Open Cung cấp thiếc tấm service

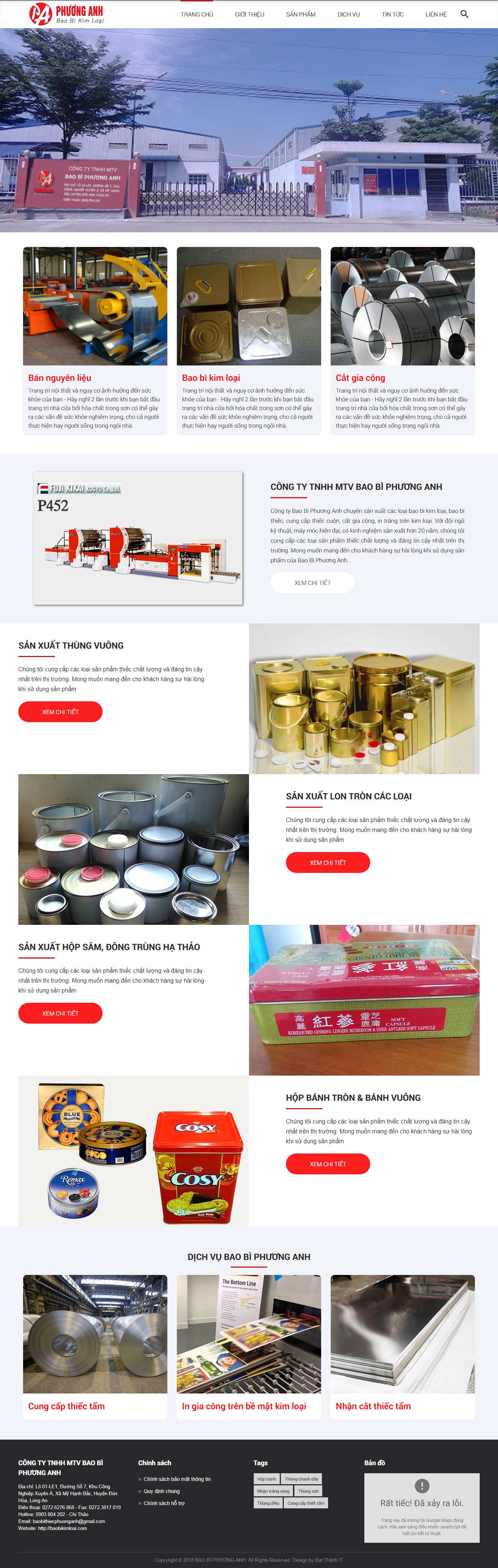pyautogui.click(x=66, y=1406)
